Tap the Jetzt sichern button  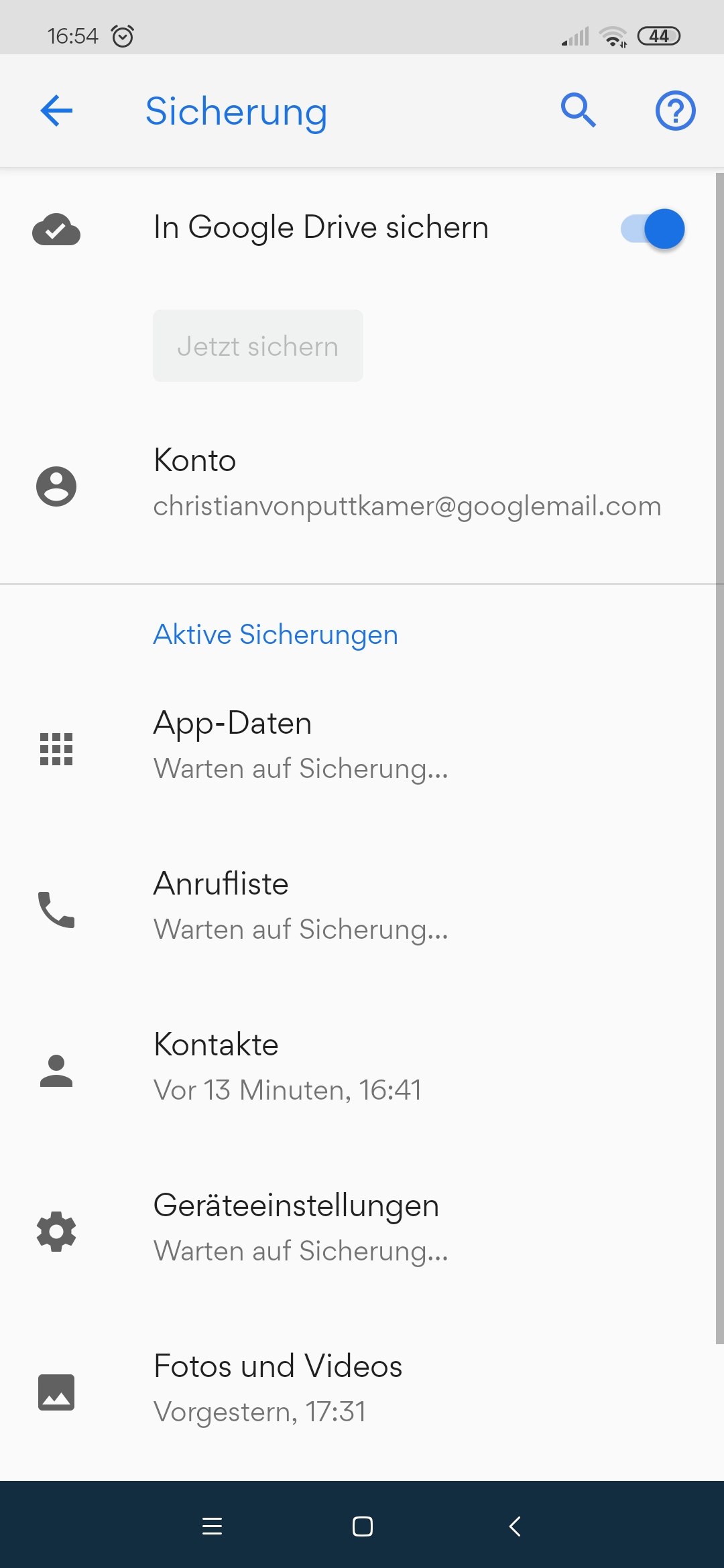point(258,346)
